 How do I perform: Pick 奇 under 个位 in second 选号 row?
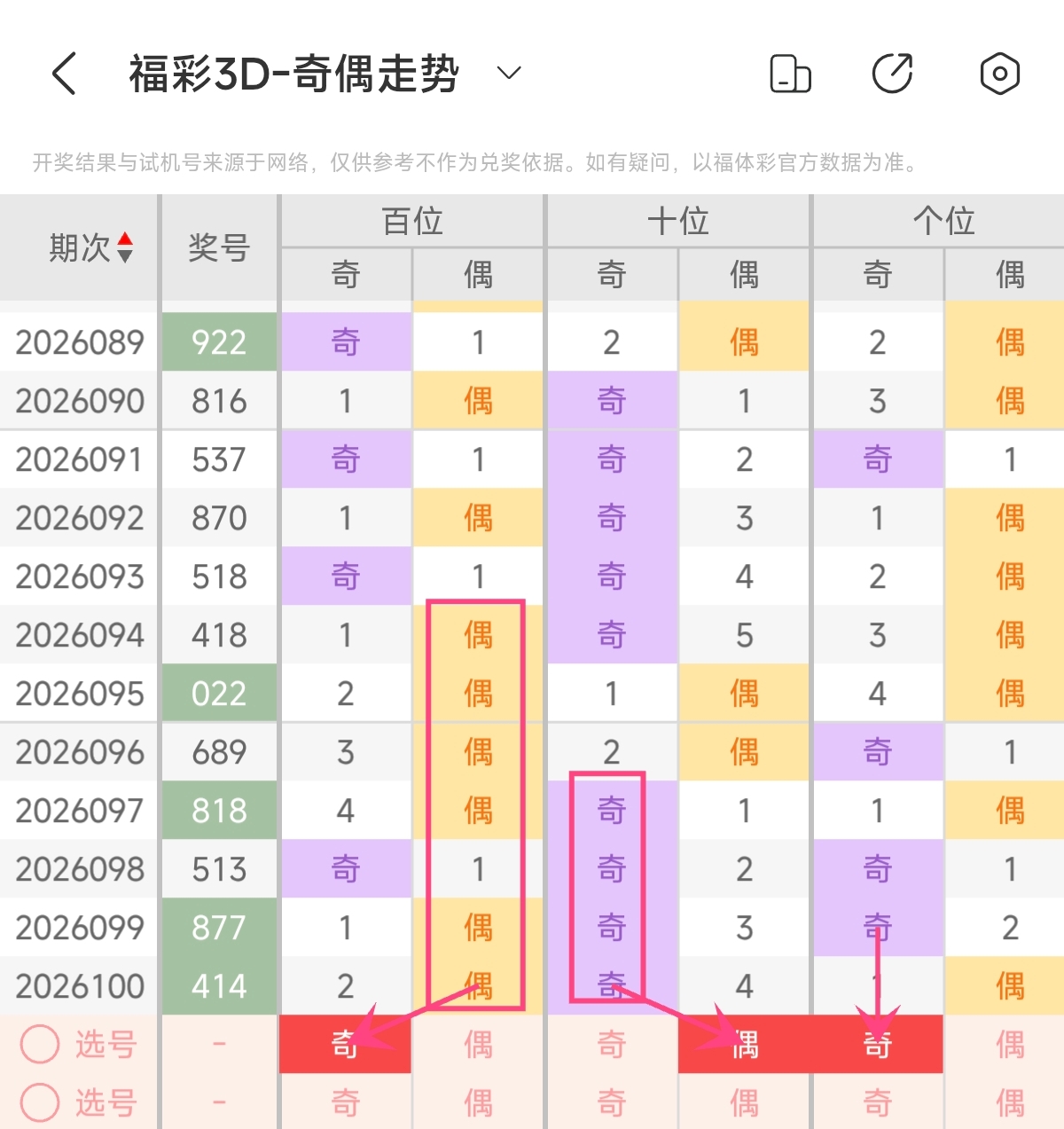pos(877,1102)
